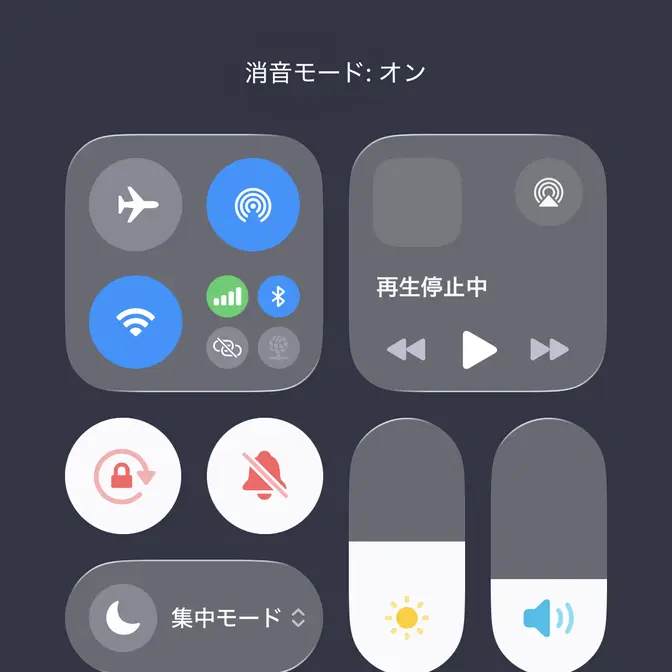672x672 pixels.
Task: Play the paused media
Action: (x=478, y=350)
